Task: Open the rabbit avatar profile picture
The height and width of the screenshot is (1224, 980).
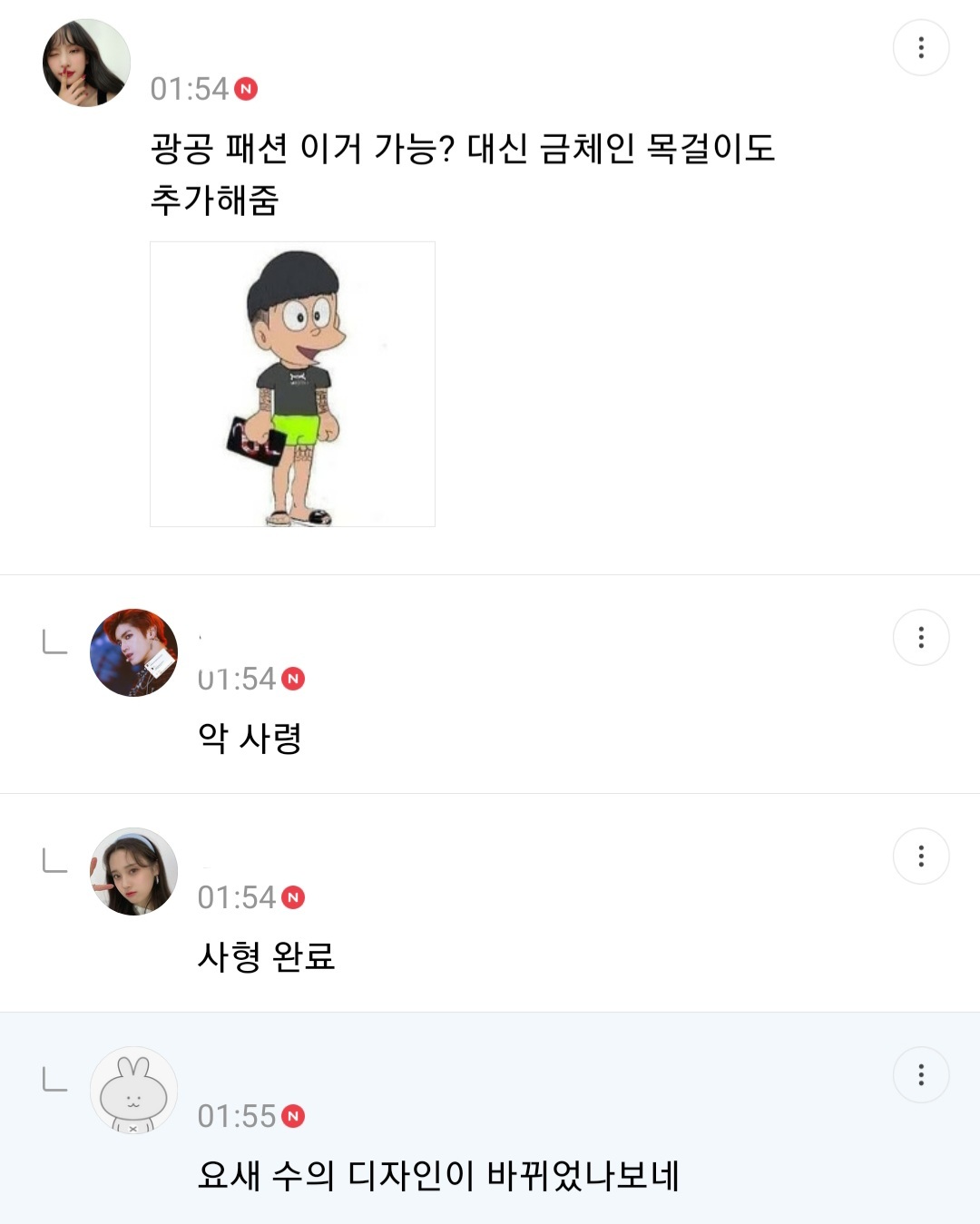Action: 133,1089
